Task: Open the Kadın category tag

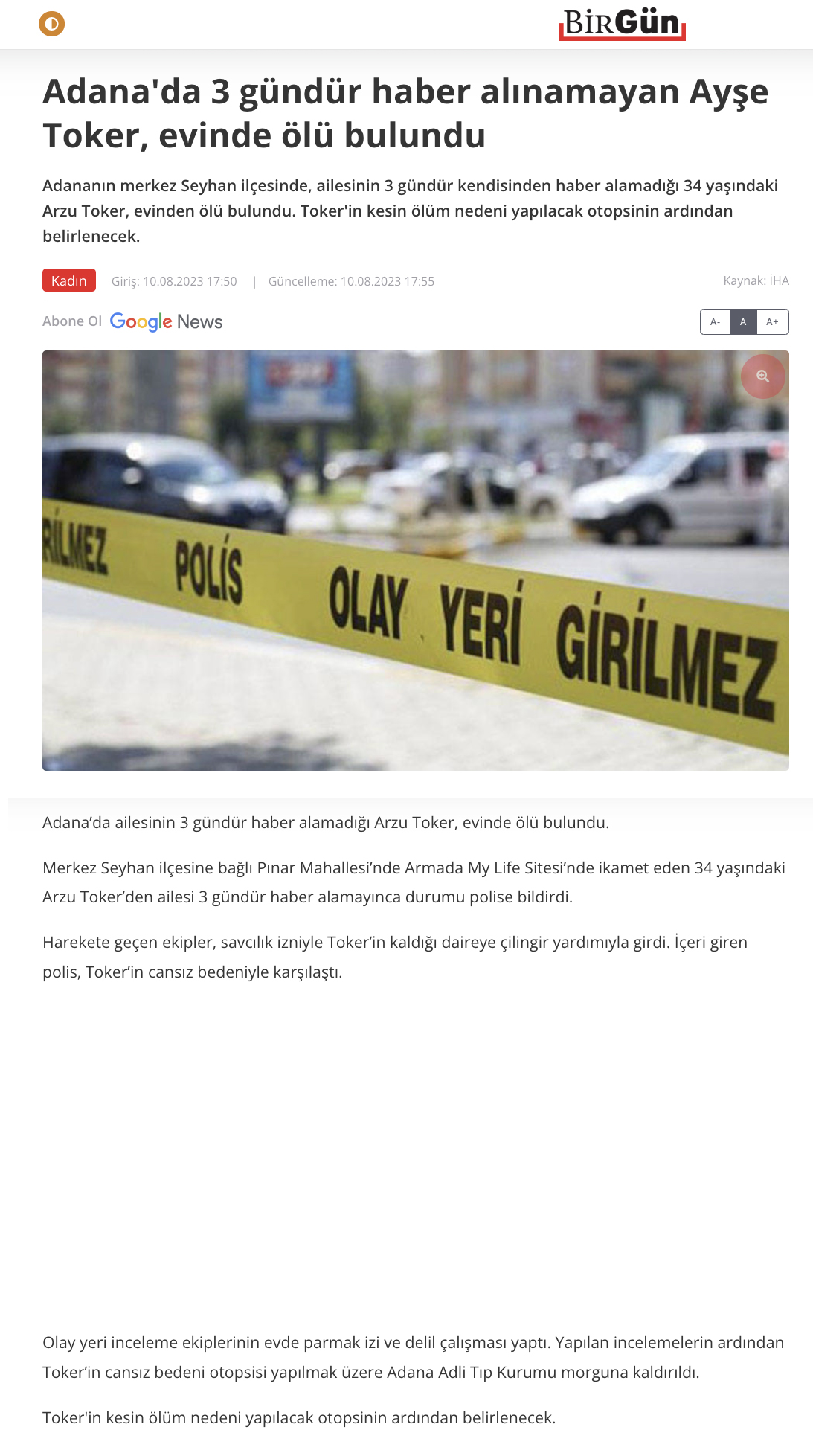Action: click(x=69, y=280)
